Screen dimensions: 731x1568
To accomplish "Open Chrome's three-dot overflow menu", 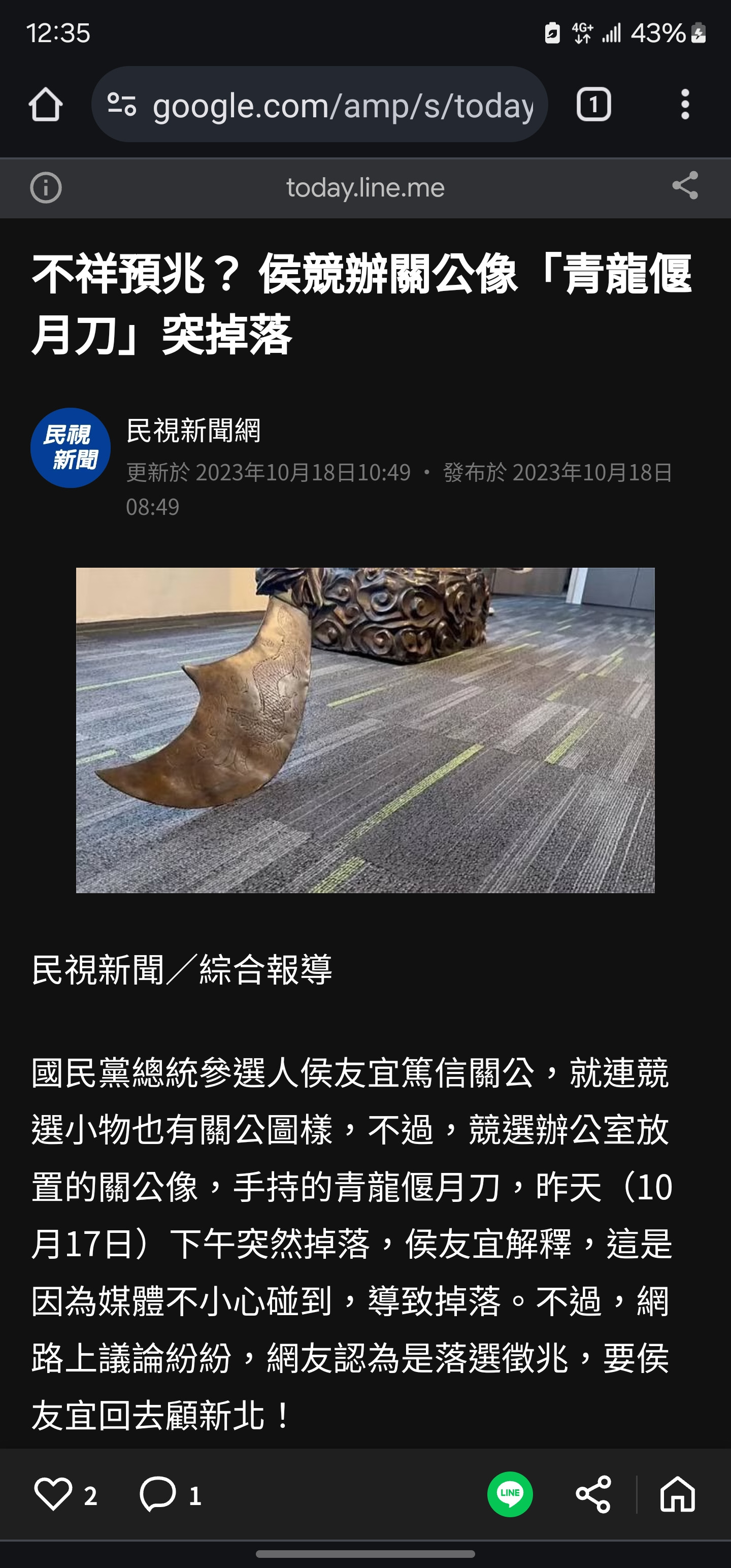I will coord(685,105).
